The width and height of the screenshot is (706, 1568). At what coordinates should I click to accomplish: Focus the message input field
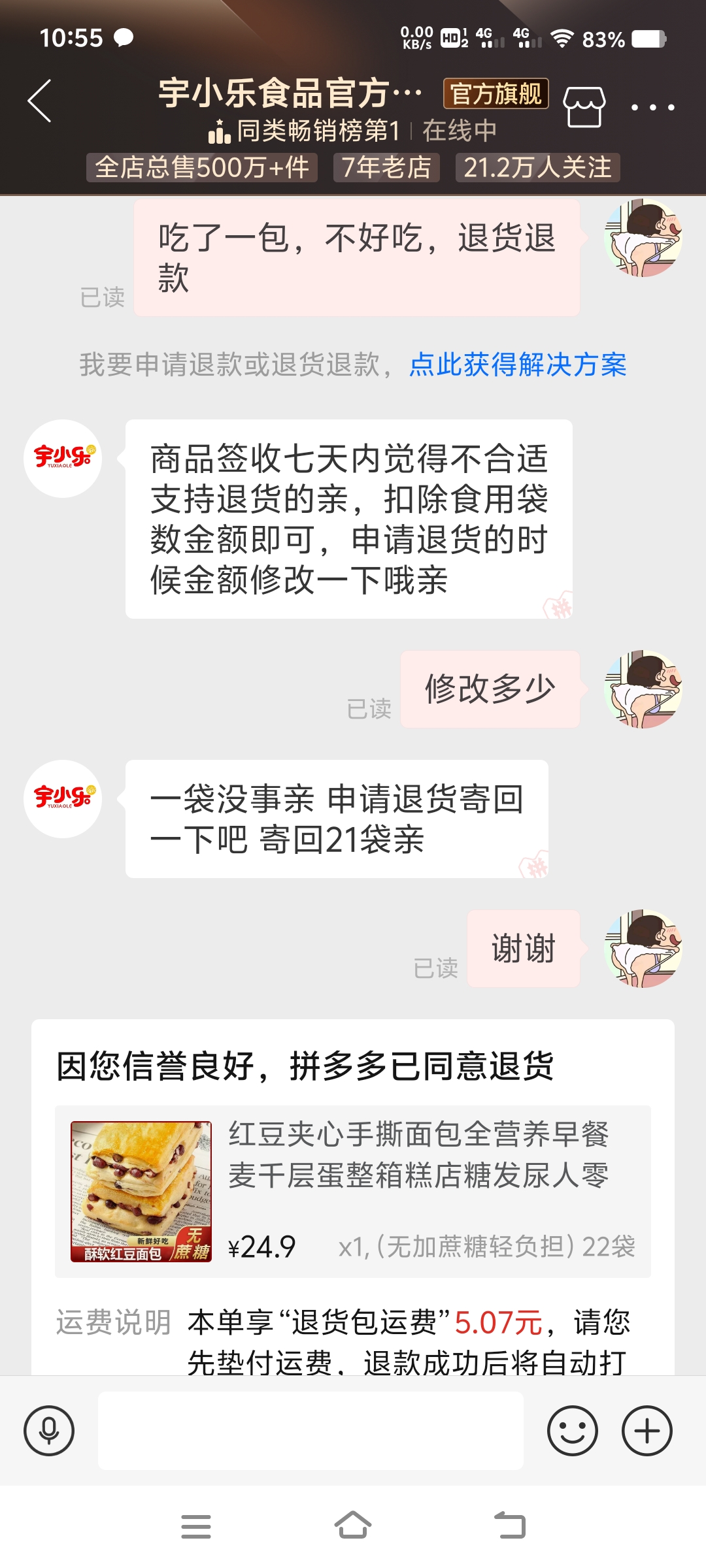(x=311, y=1430)
